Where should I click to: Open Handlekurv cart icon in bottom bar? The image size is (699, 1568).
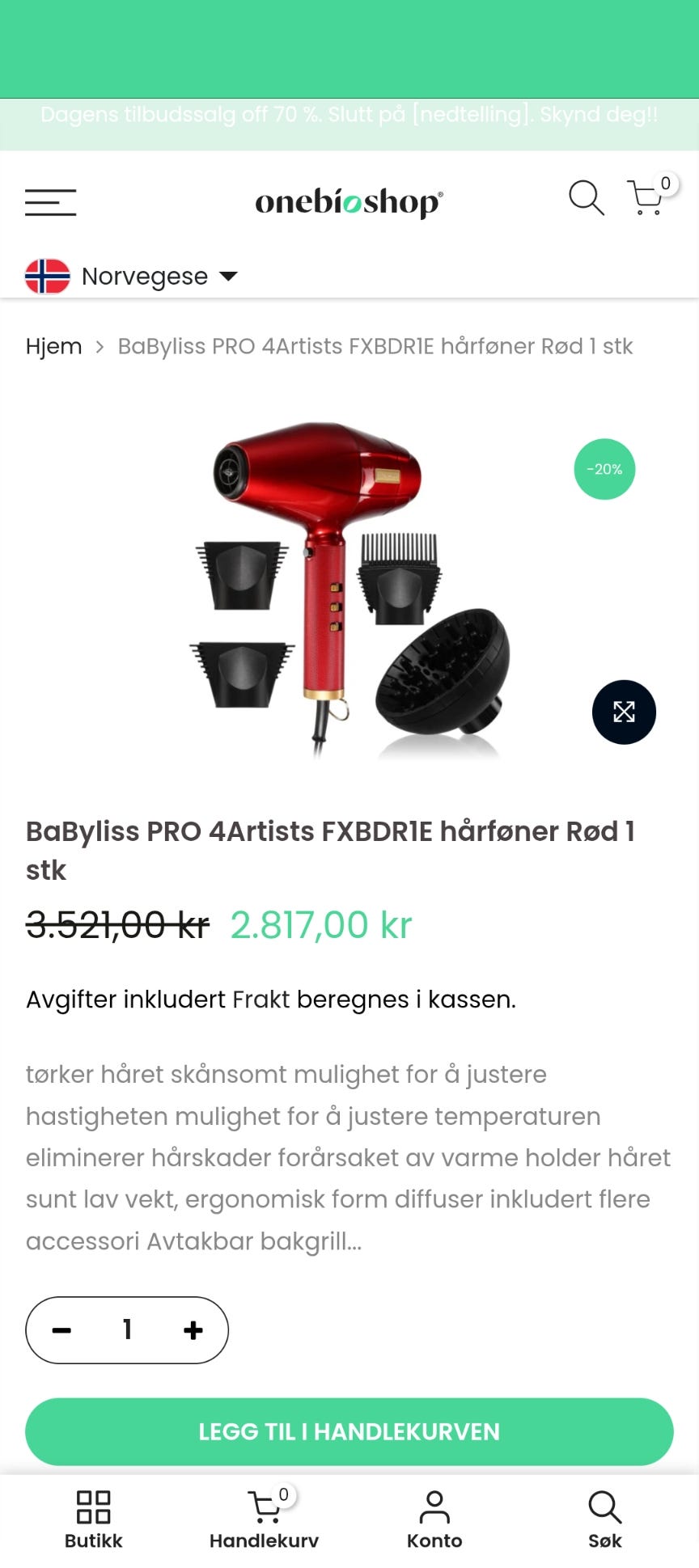coord(262,1505)
